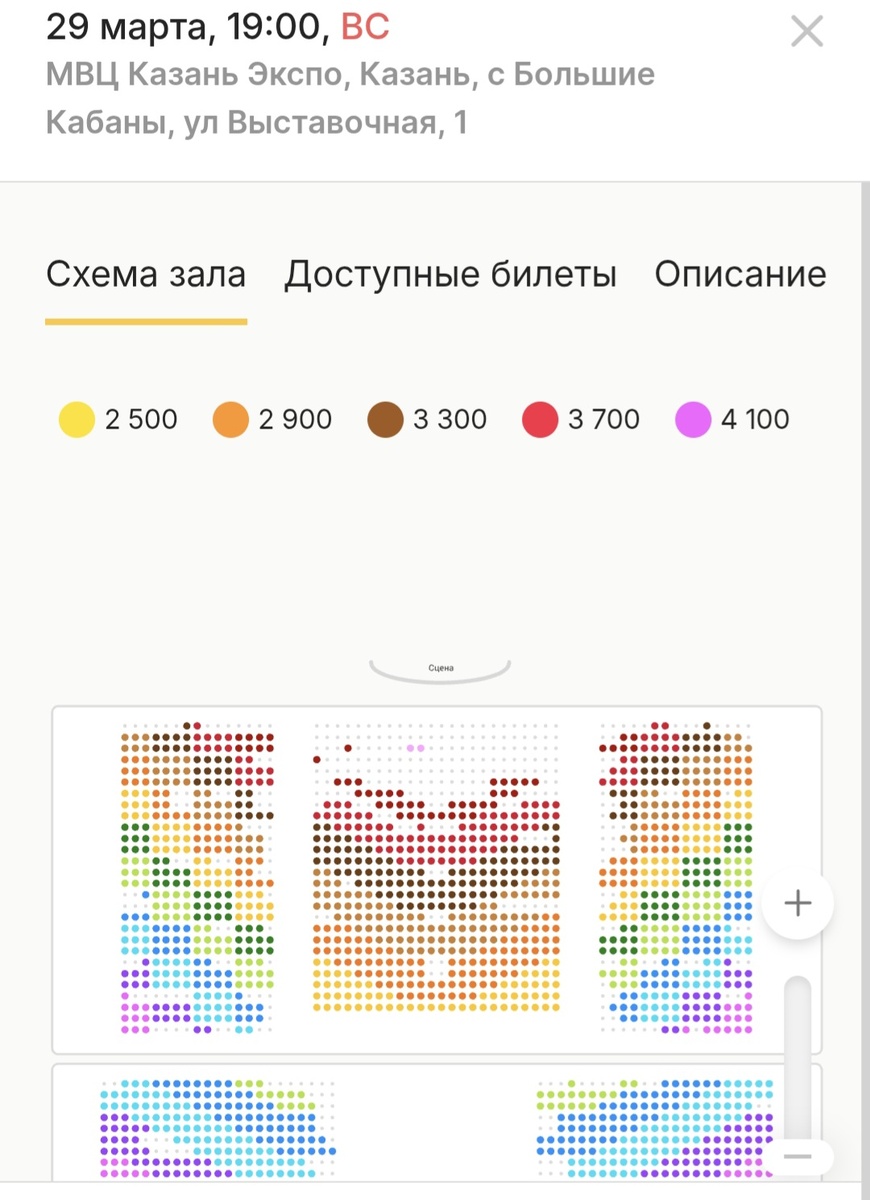870x1200 pixels.
Task: Select a magenta seat in the center front rows
Action: (x=412, y=748)
